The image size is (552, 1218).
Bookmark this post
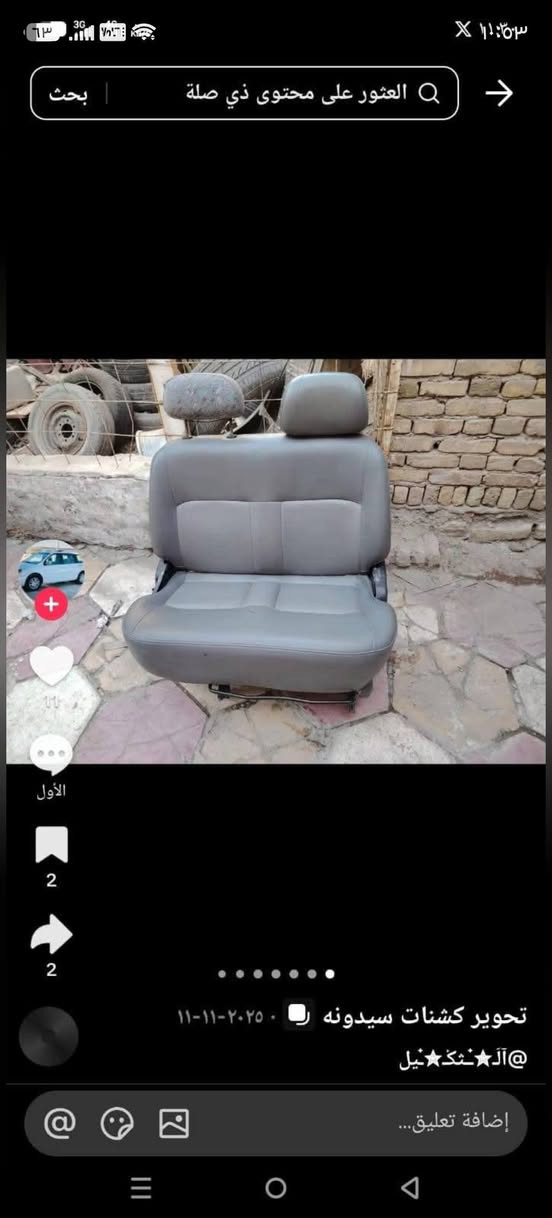[x=51, y=845]
